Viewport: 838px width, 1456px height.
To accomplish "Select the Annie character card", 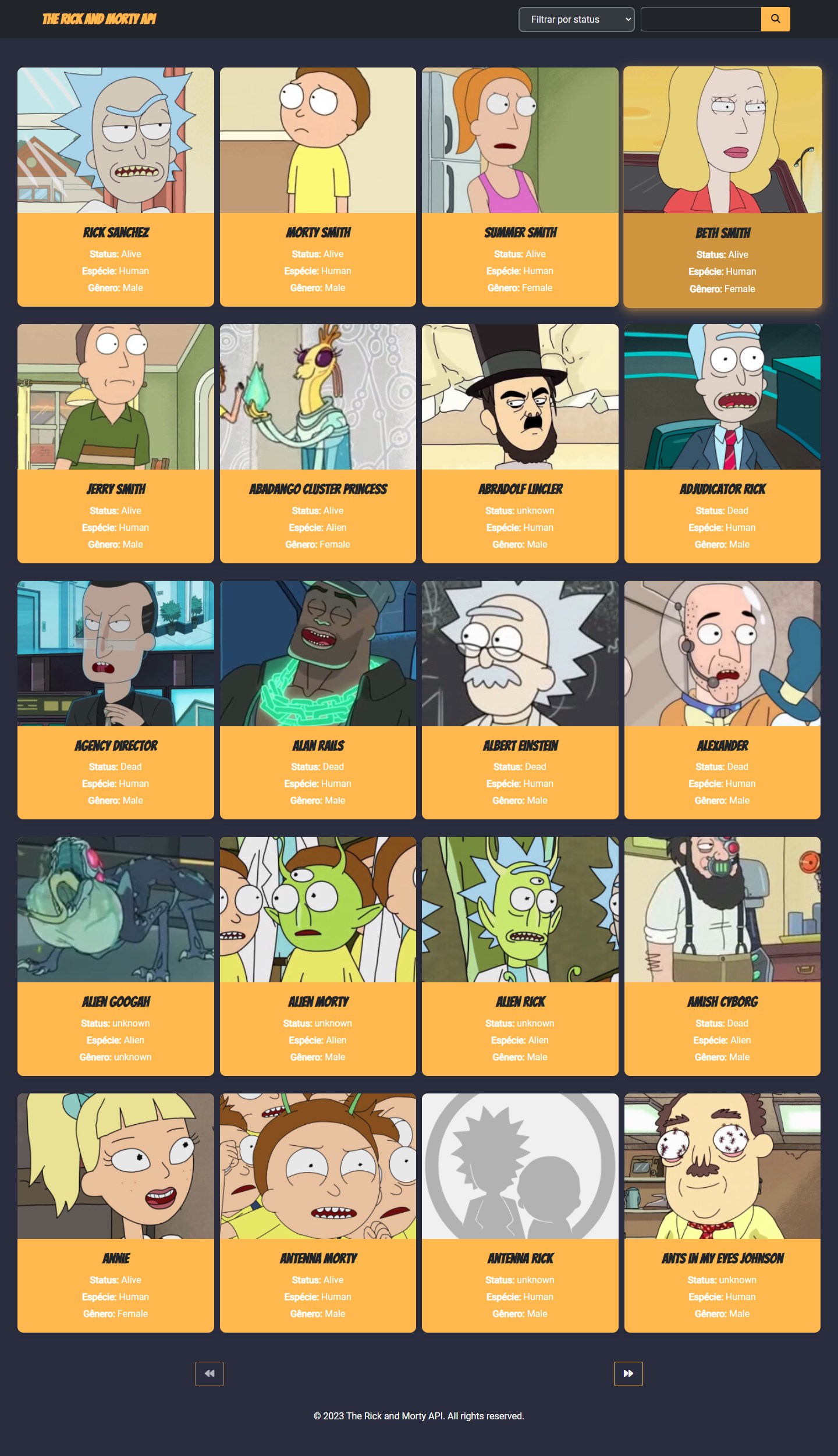I will click(116, 1212).
